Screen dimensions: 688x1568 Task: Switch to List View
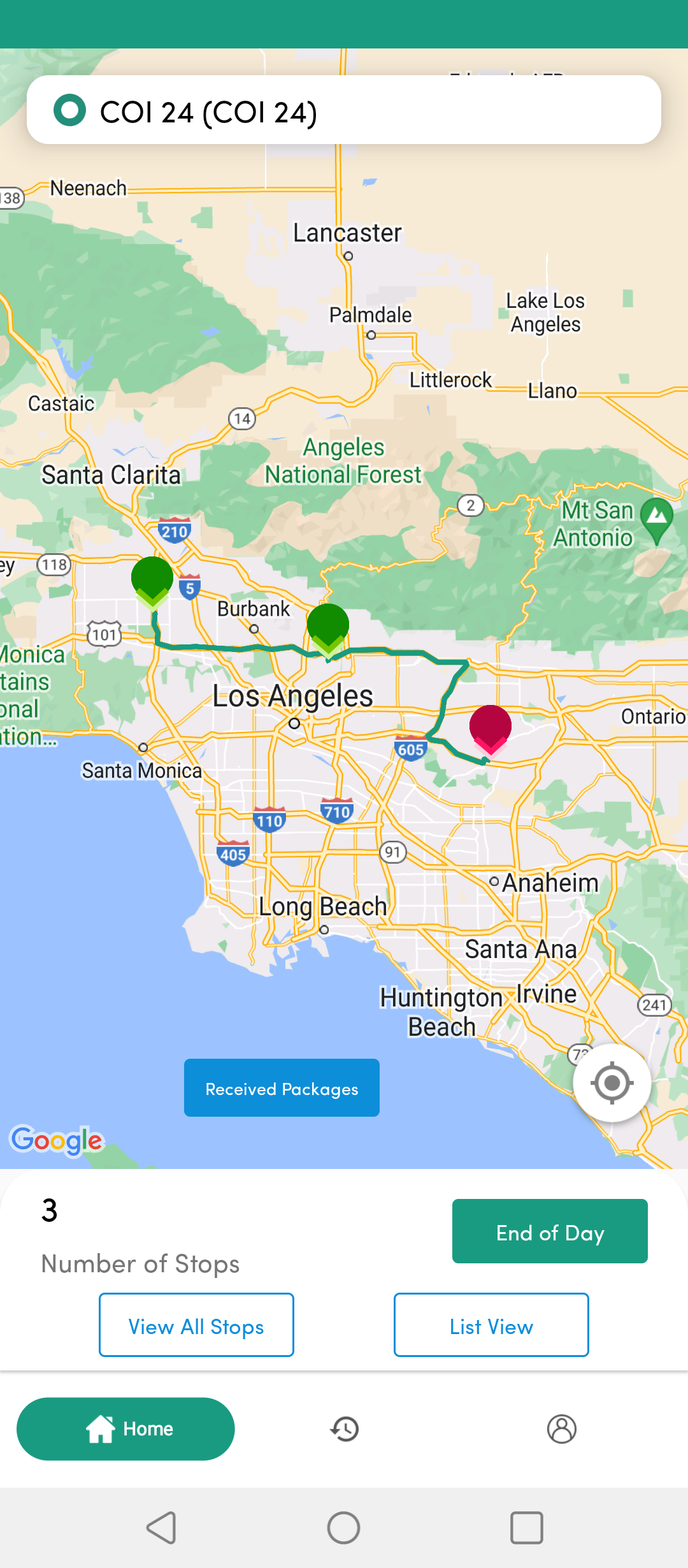(491, 1325)
